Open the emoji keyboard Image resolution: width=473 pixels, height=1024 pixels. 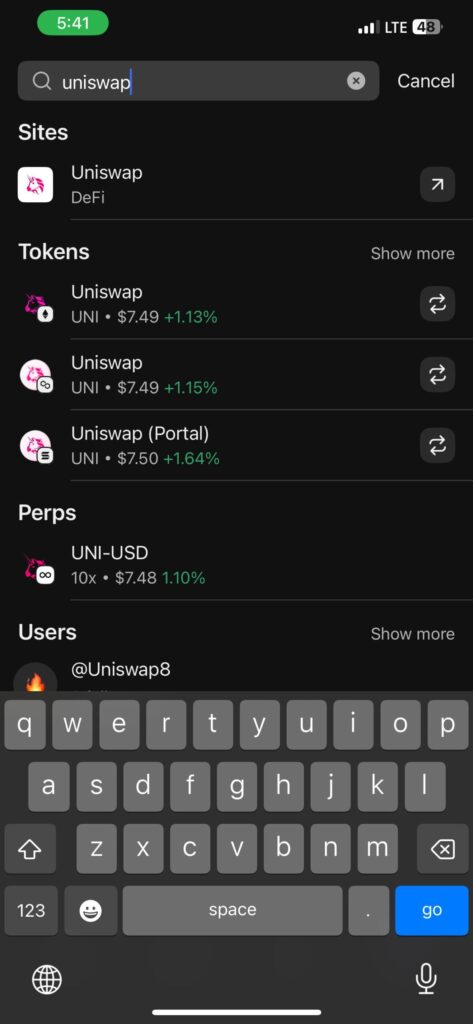90,910
